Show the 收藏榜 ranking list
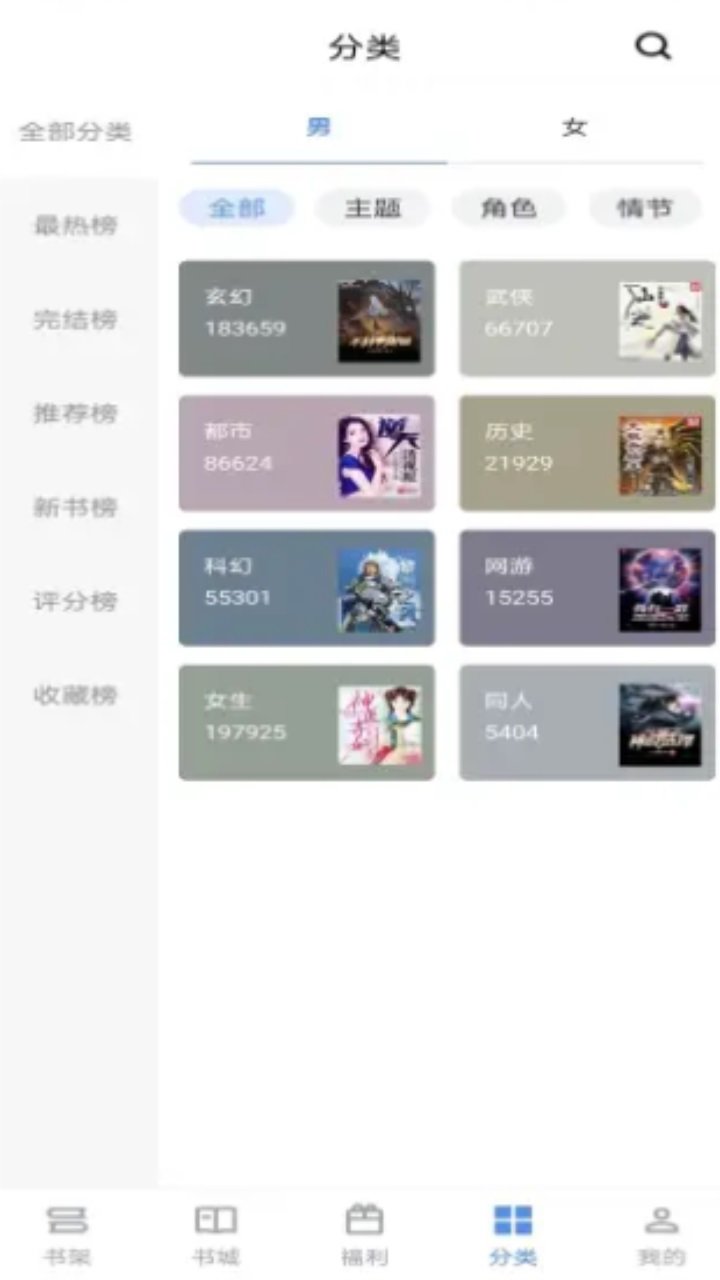Image resolution: width=720 pixels, height=1280 pixels. coord(76,695)
